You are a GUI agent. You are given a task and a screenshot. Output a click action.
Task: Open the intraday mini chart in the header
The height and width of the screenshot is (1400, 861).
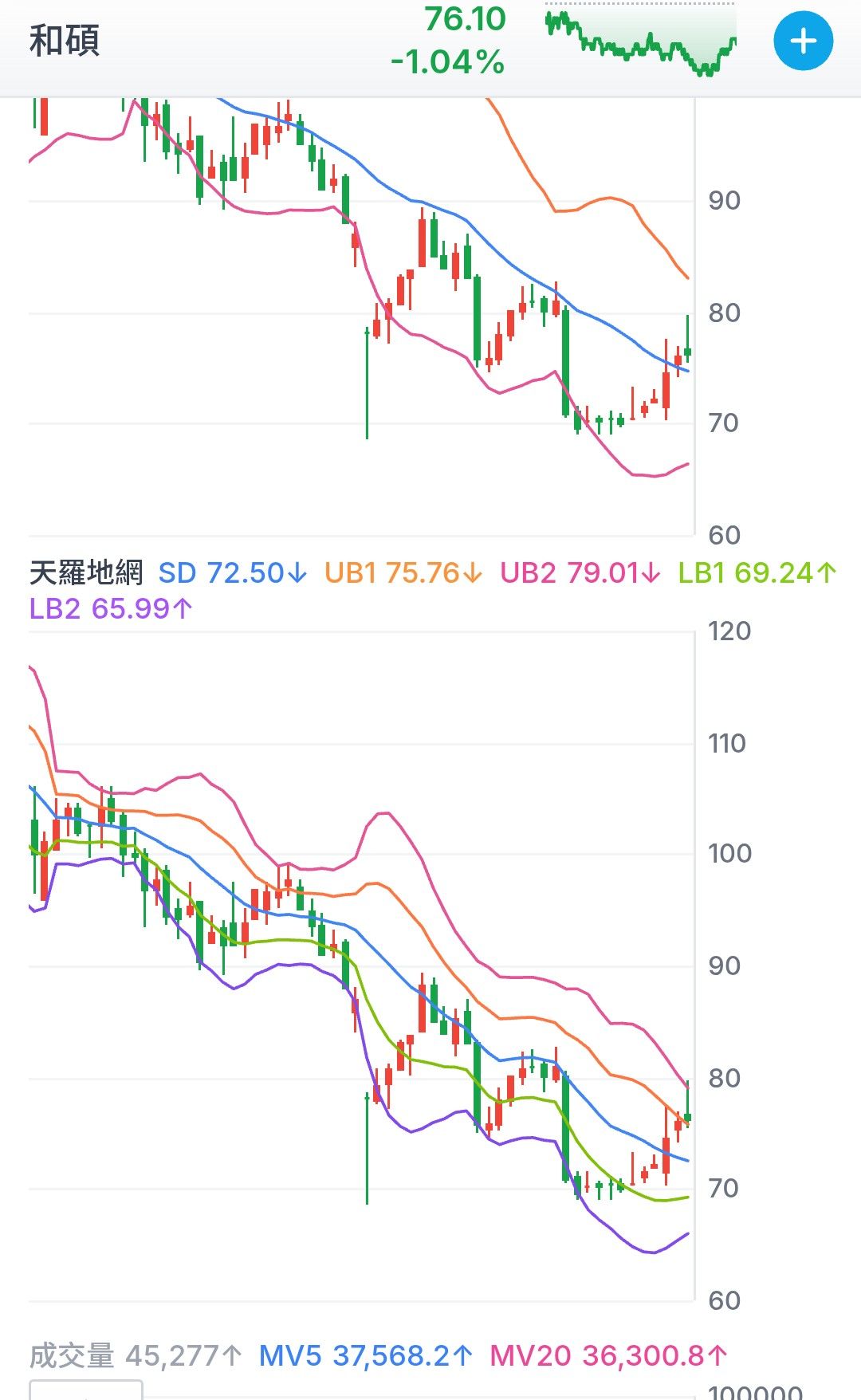coord(640,41)
